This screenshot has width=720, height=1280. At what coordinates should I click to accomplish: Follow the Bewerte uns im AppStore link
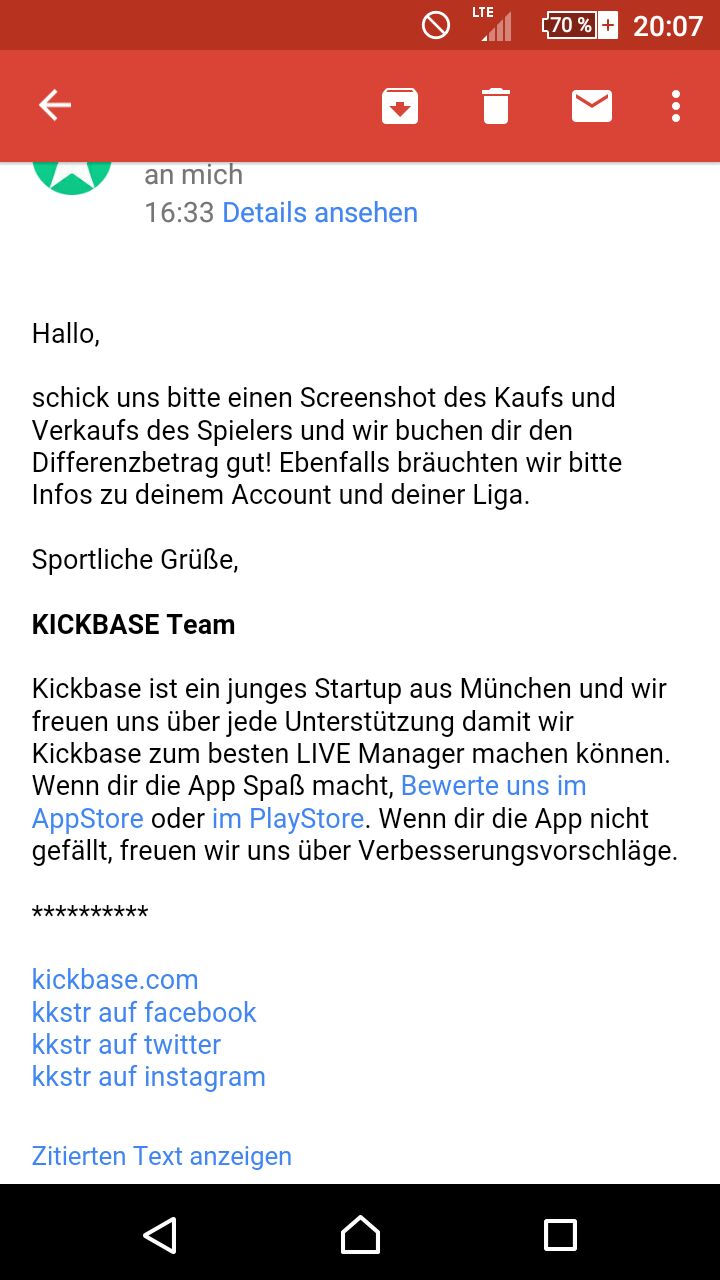tap(493, 786)
